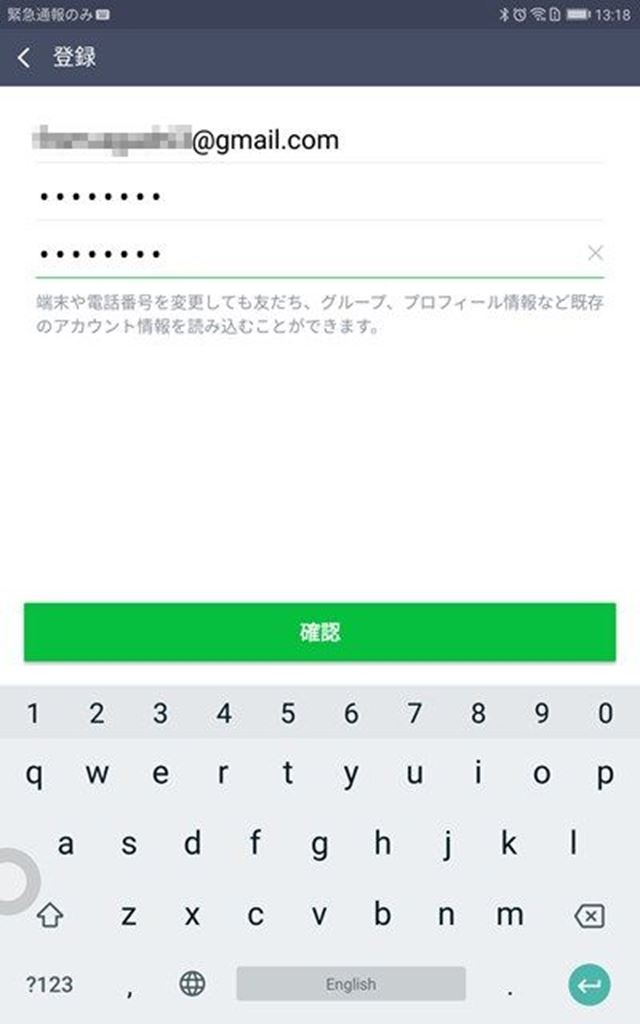Tap the keyboard enter key
Image resolution: width=640 pixels, height=1024 pixels.
[x=590, y=985]
